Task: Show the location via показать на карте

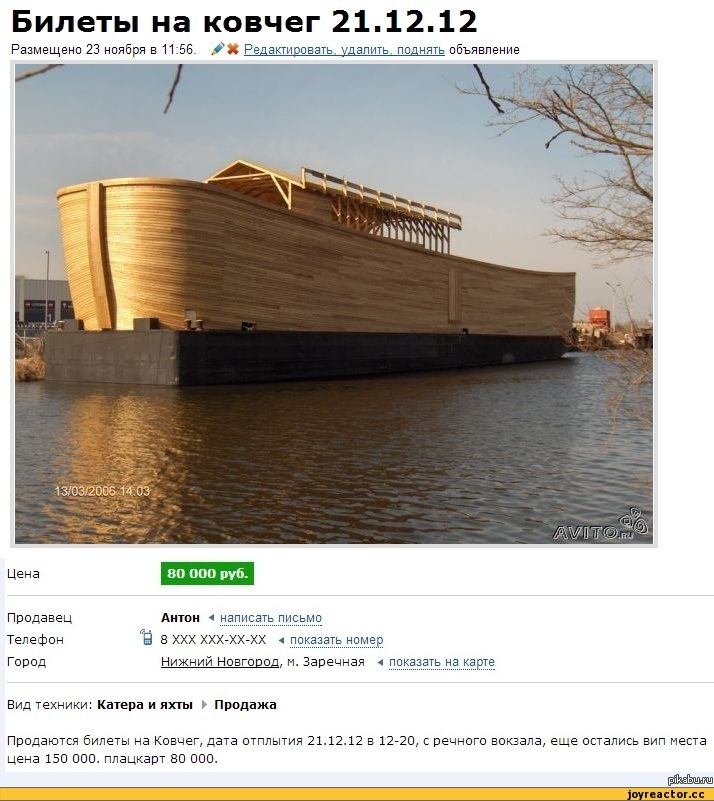Action: click(x=441, y=662)
